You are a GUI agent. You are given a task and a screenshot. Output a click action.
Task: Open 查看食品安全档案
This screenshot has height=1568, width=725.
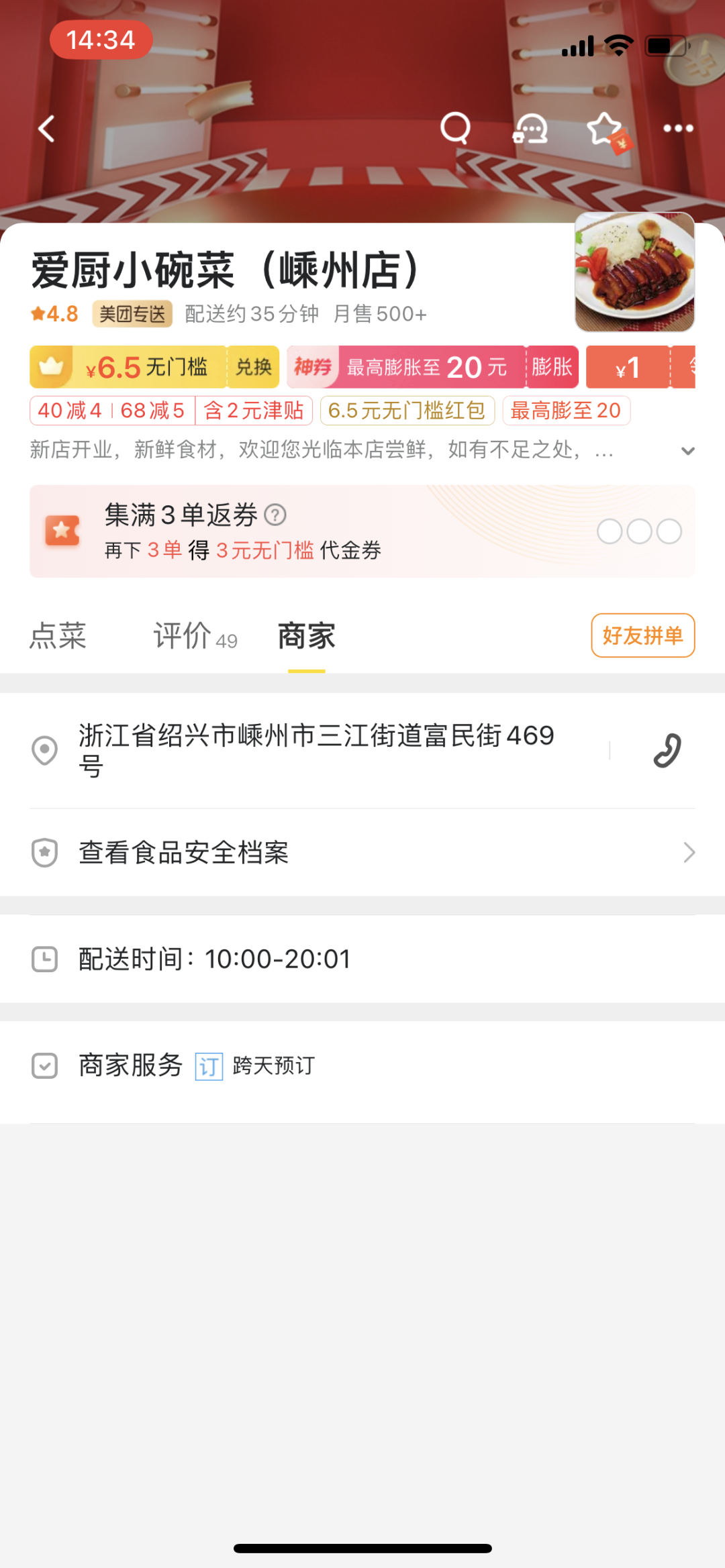pyautogui.click(x=362, y=853)
